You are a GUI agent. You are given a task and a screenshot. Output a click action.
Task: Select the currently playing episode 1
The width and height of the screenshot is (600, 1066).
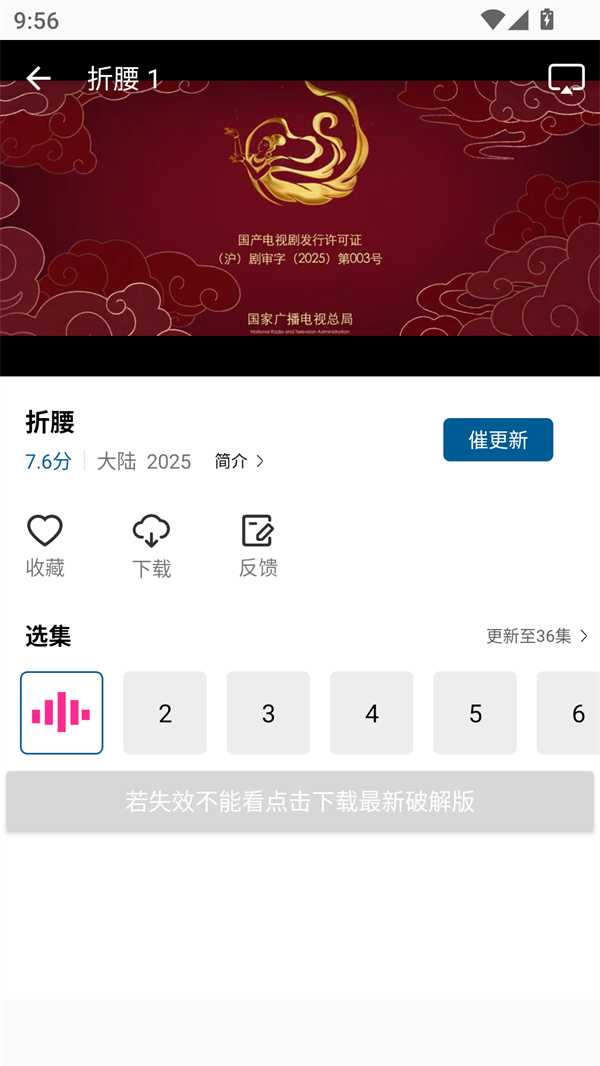(62, 713)
